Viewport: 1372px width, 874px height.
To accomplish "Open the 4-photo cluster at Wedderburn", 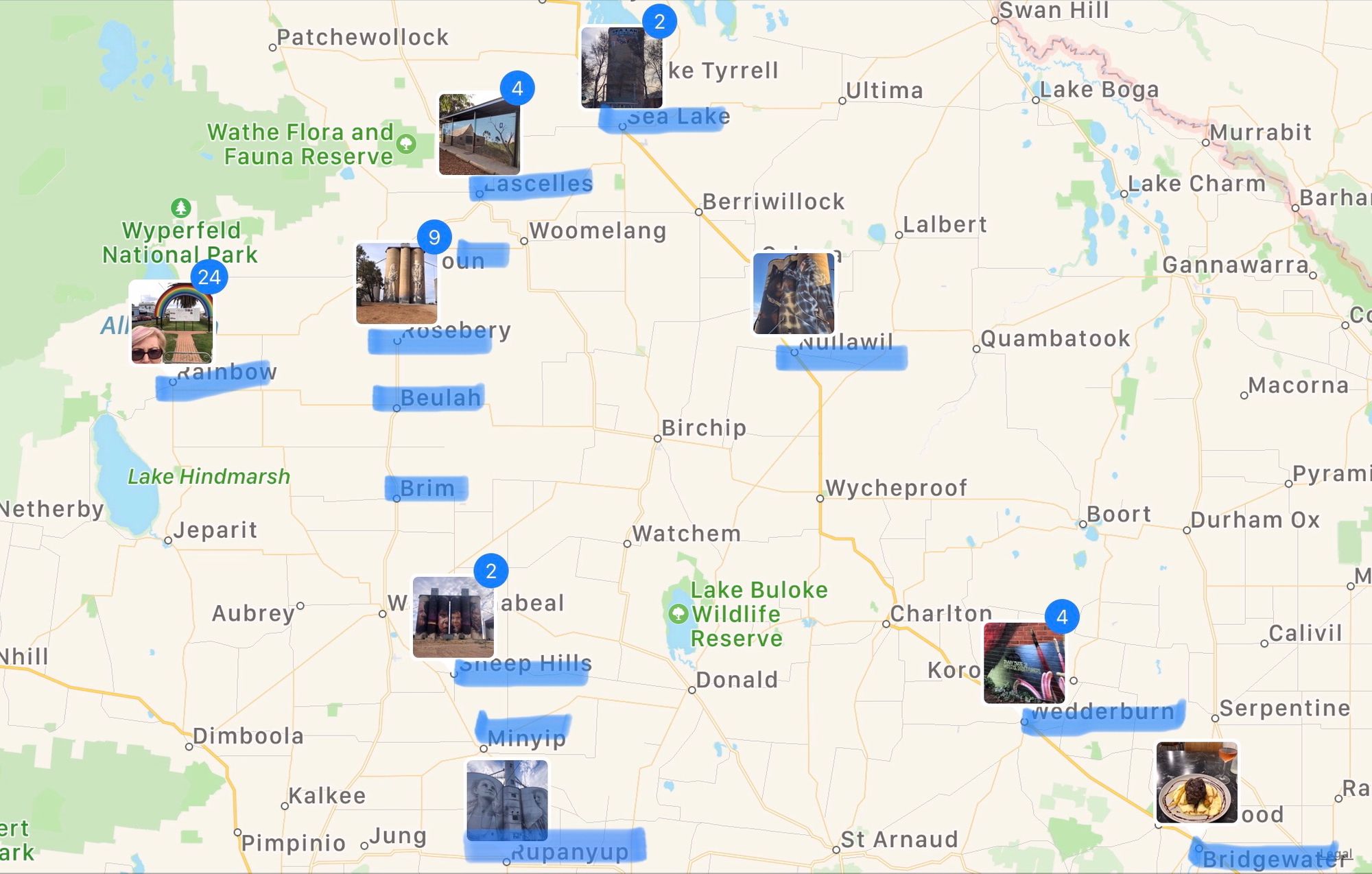I will click(1024, 663).
